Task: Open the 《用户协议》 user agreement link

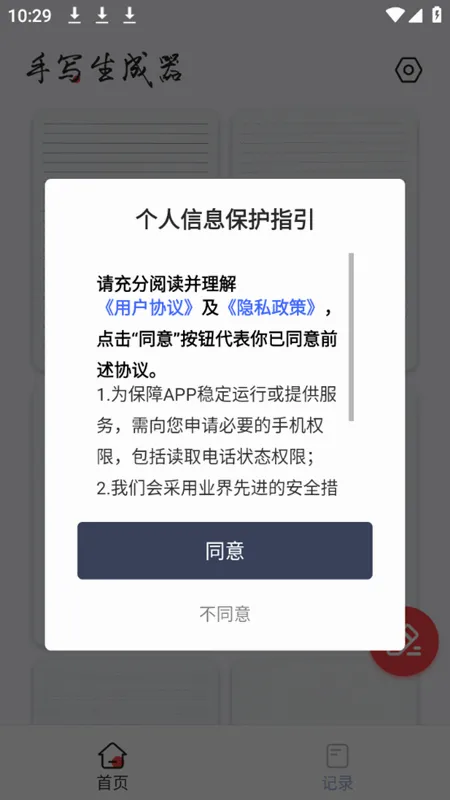Action: coord(148,308)
